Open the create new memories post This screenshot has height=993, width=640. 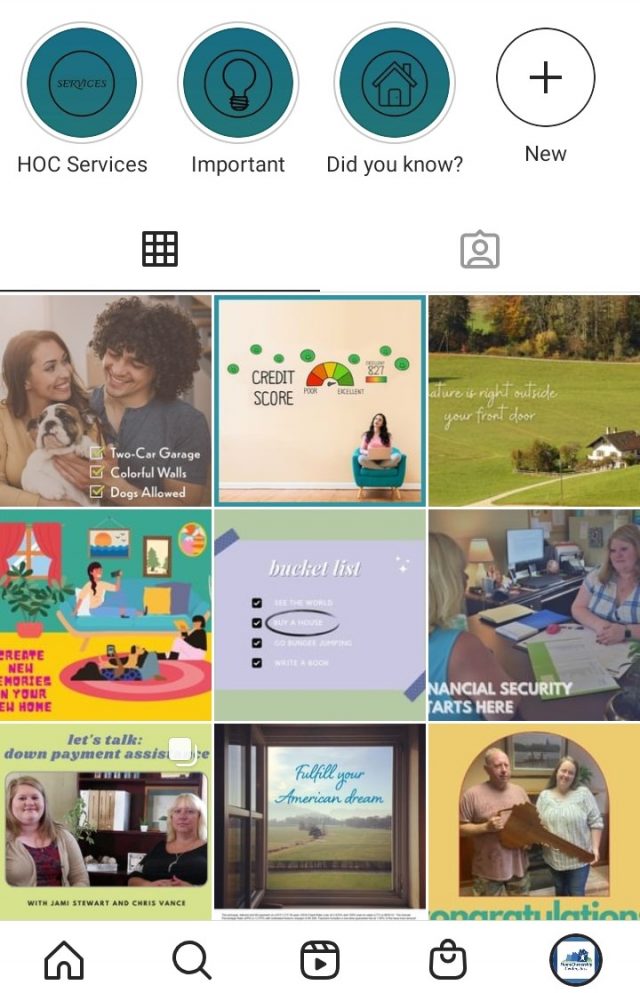pyautogui.click(x=106, y=614)
